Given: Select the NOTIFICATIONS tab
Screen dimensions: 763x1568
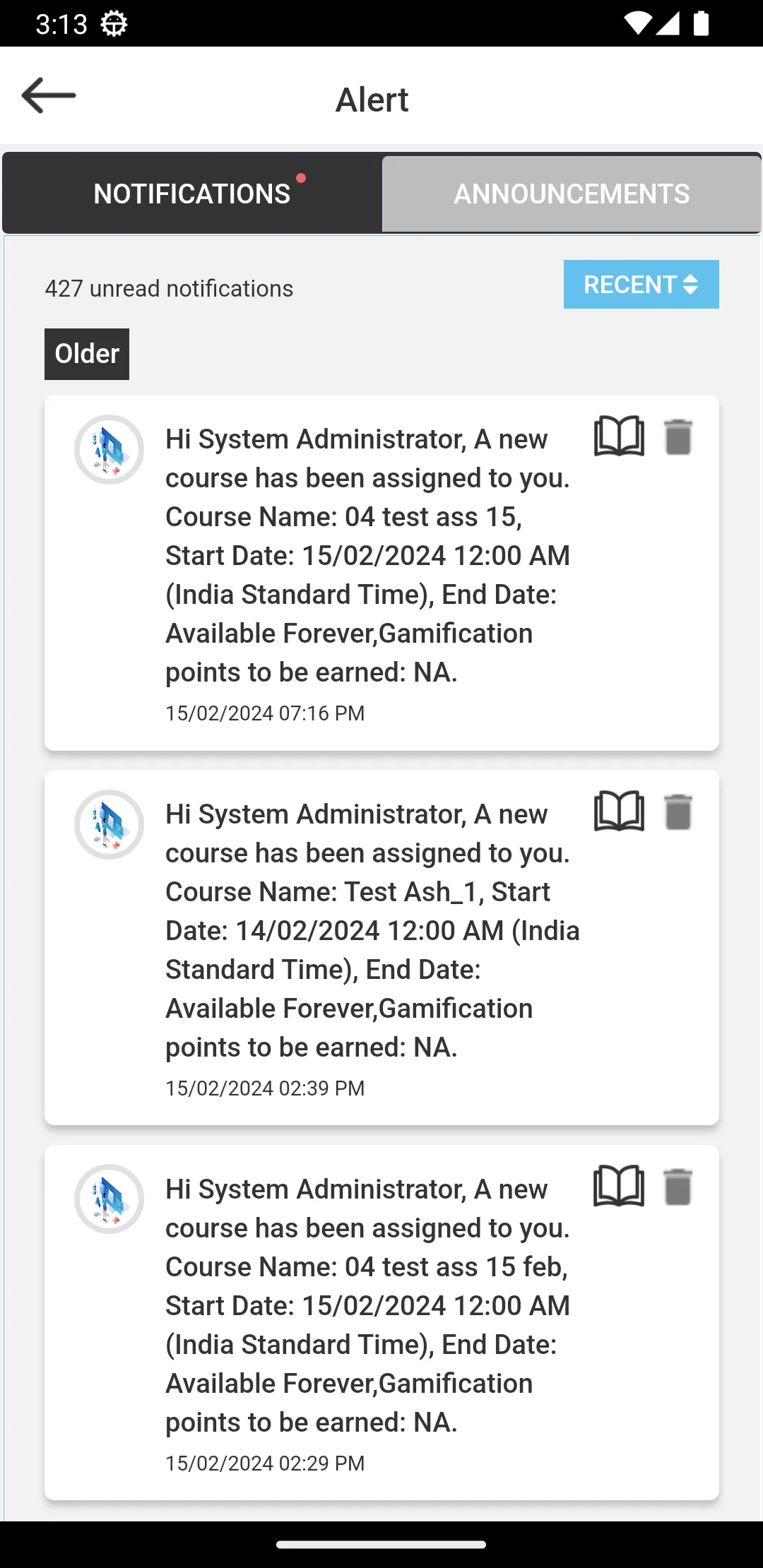Looking at the screenshot, I should (x=191, y=193).
